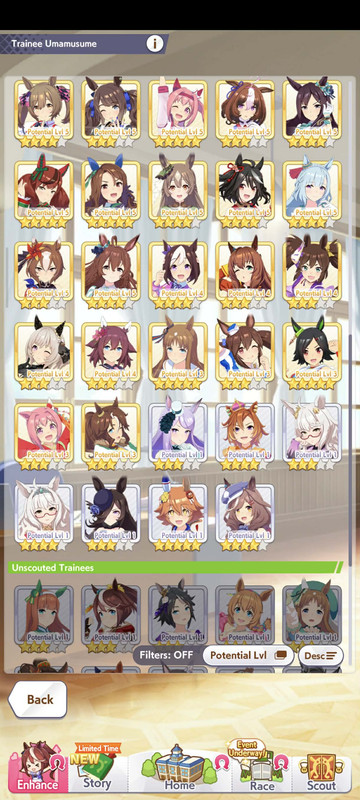Screen dimensions: 360x800
Task: Switch to the Enhance tab
Action: [36, 769]
